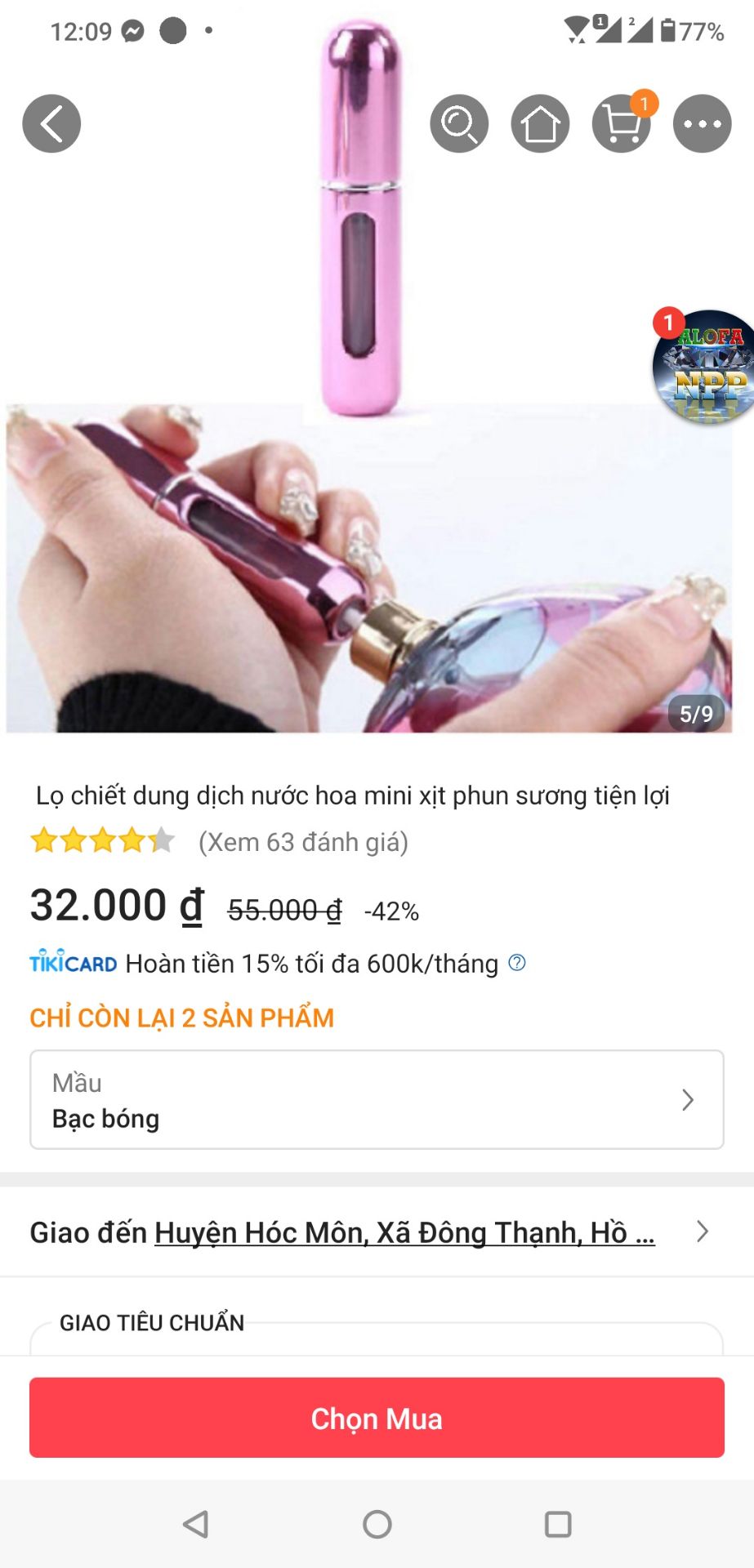Open the info circle next to cashback offer

tap(519, 964)
